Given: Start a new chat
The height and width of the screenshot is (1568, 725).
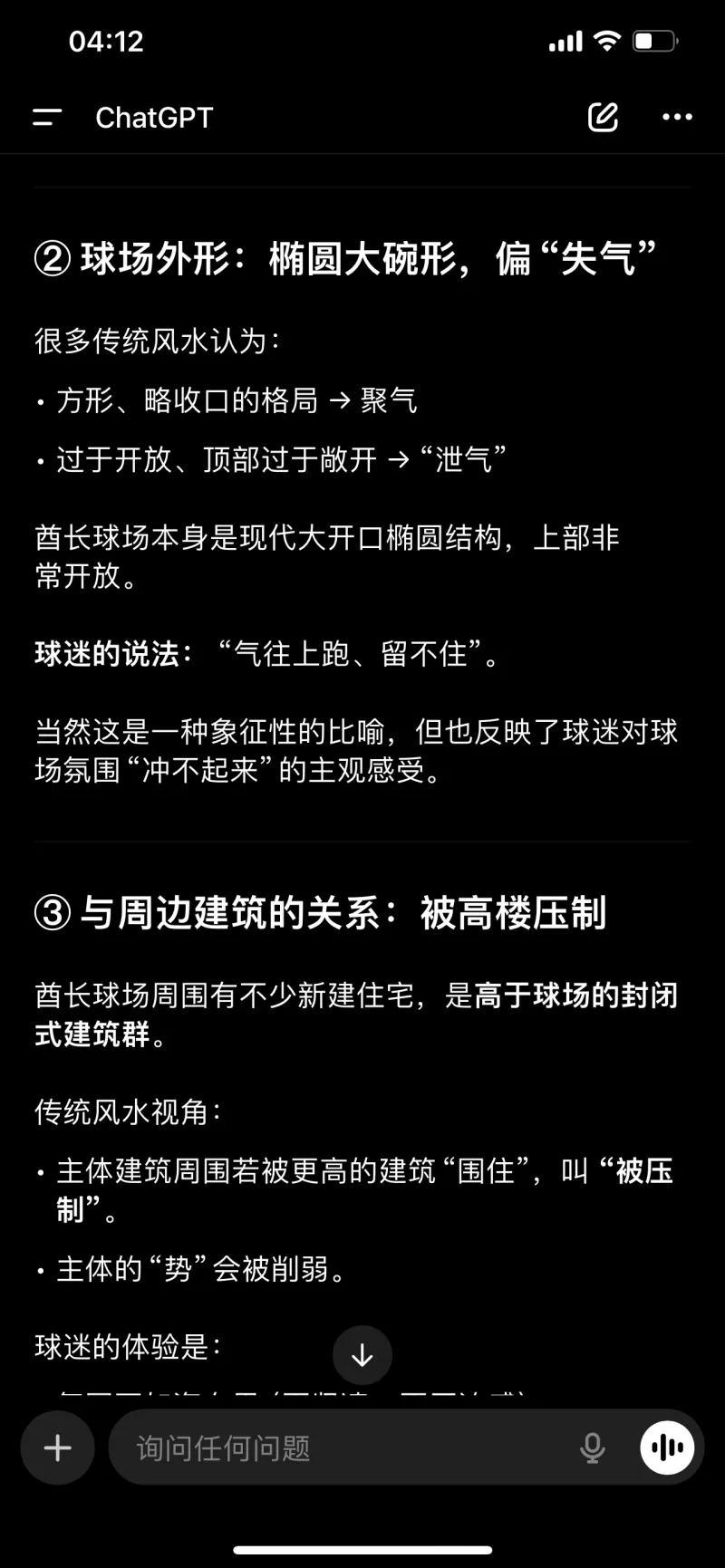Looking at the screenshot, I should pos(603,117).
